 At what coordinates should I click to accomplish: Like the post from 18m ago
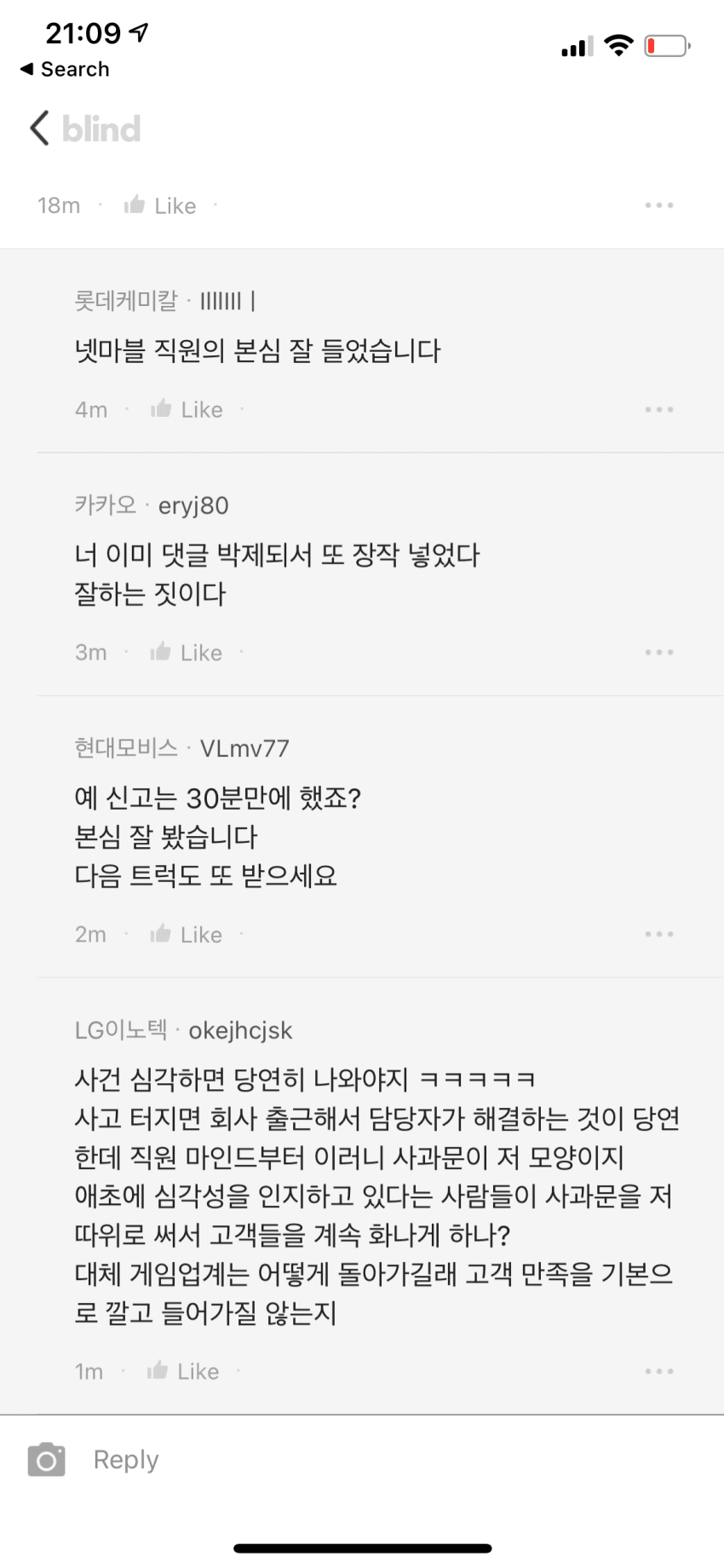[x=160, y=205]
